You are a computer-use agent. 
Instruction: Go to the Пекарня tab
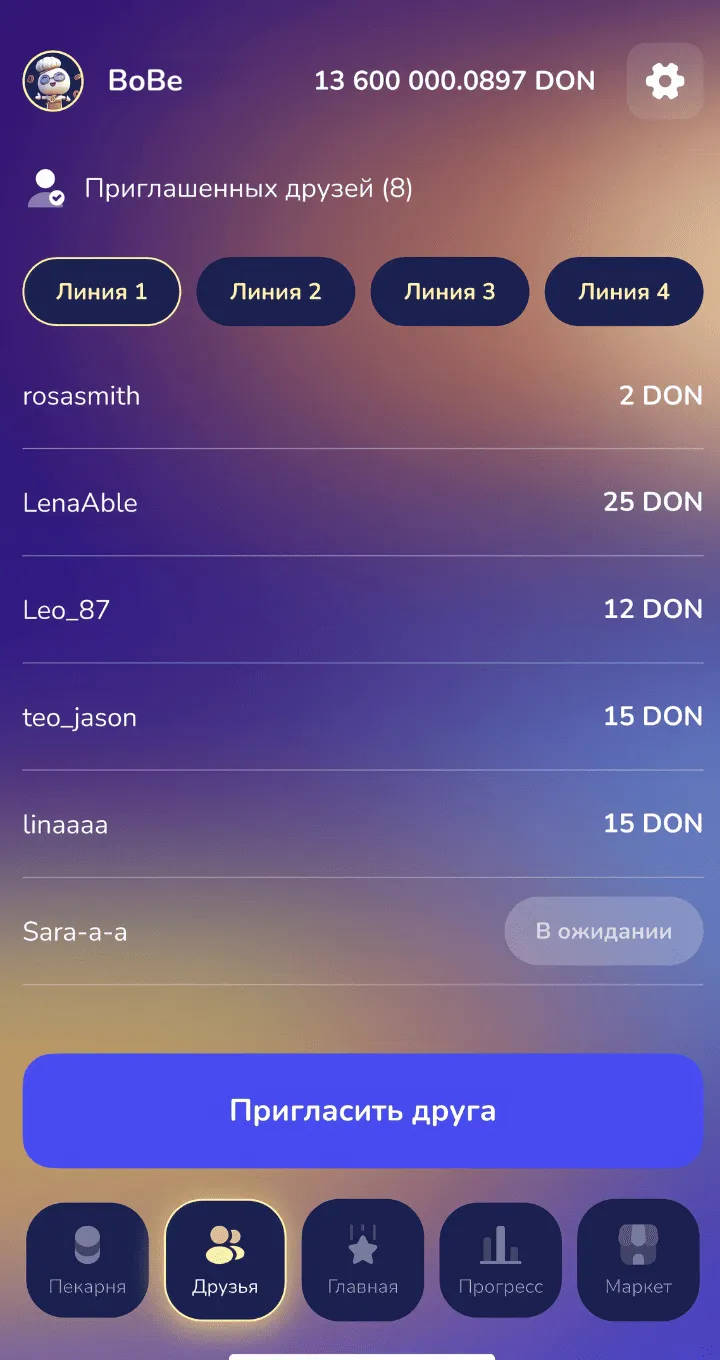click(x=87, y=1260)
